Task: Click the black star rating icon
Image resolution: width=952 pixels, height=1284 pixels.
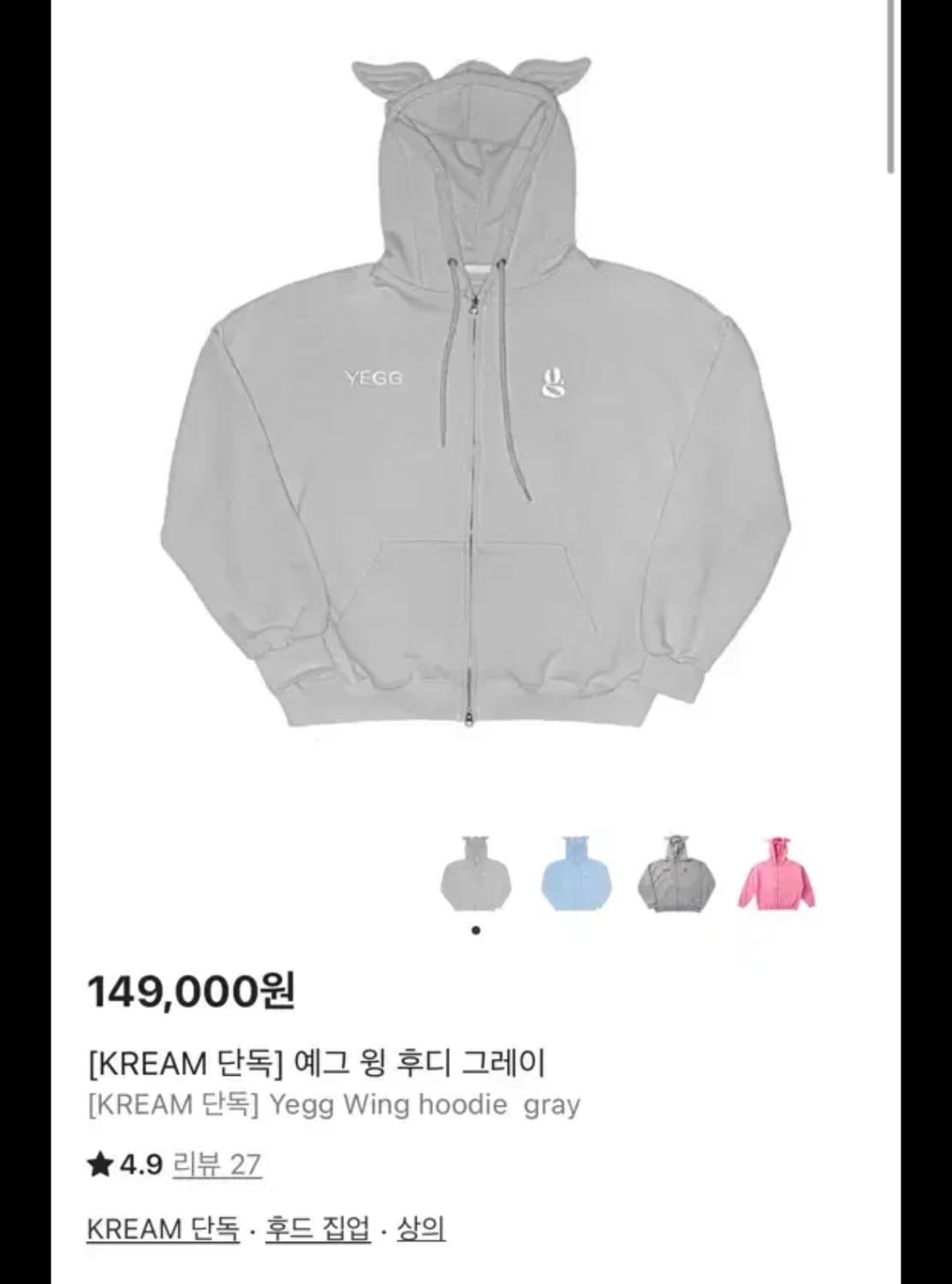Action: point(101,1162)
